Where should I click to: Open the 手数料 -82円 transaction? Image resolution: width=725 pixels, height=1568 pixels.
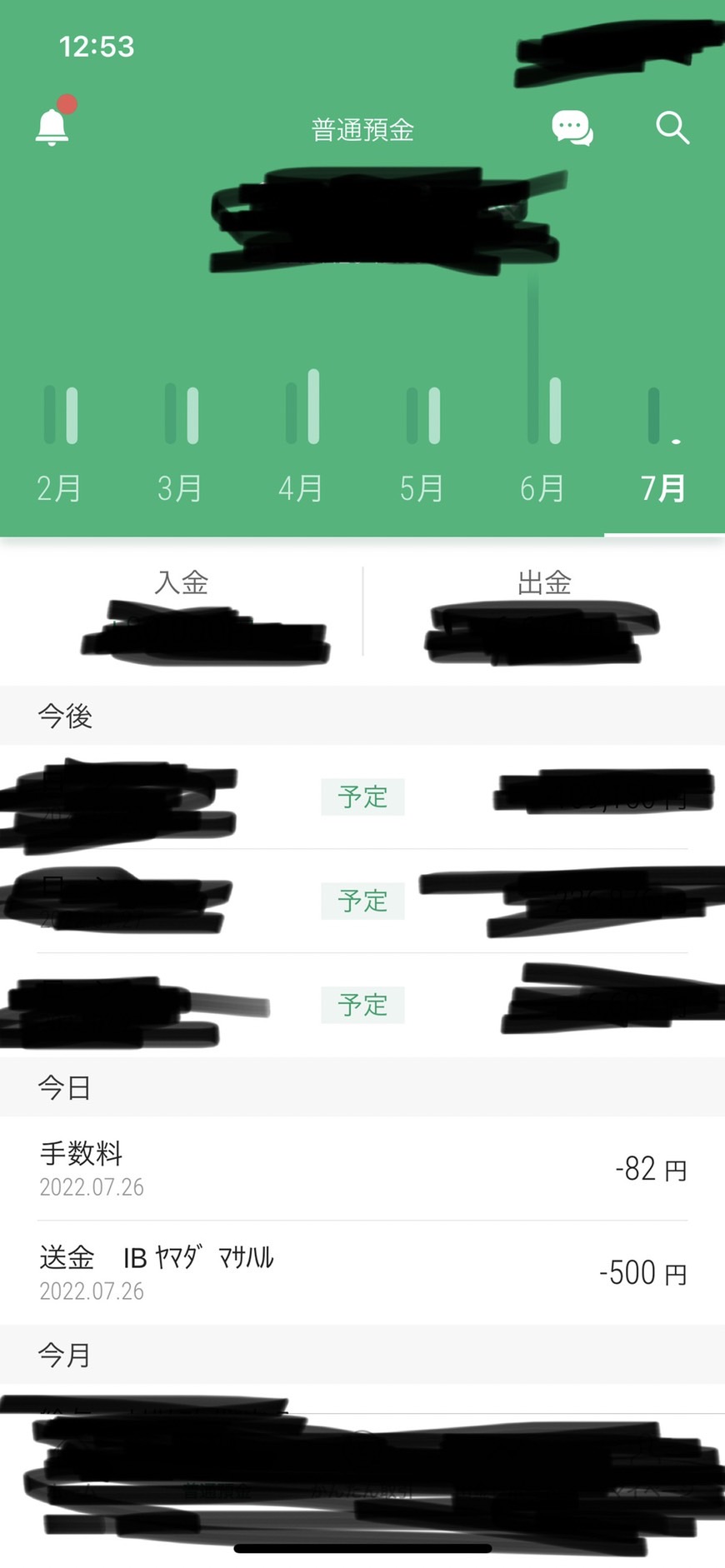coord(362,1169)
